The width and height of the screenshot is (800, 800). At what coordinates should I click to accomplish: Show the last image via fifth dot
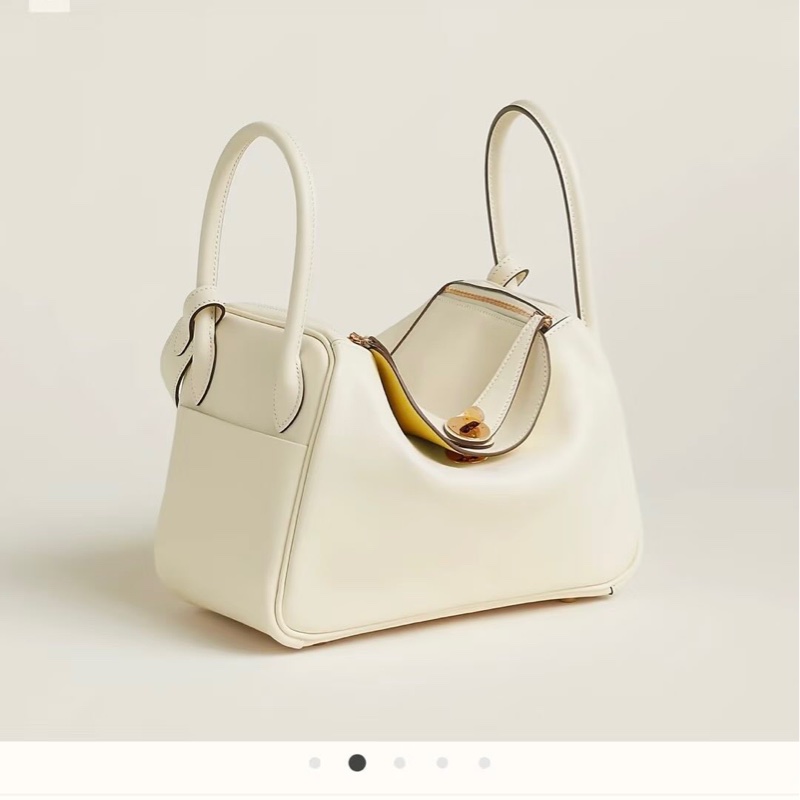[x=484, y=763]
